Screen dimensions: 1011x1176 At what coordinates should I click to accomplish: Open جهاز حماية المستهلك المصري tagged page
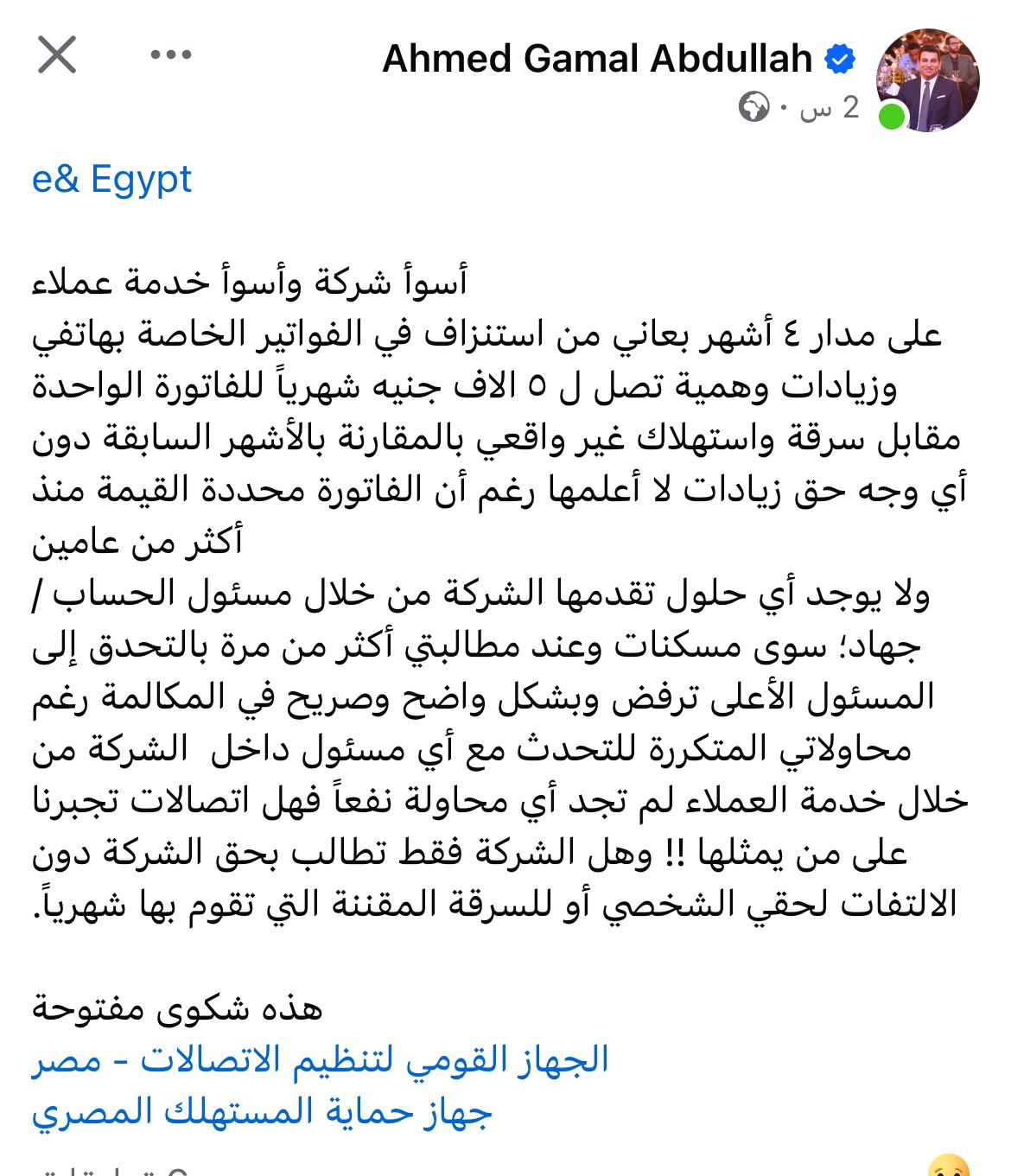coord(262,1111)
